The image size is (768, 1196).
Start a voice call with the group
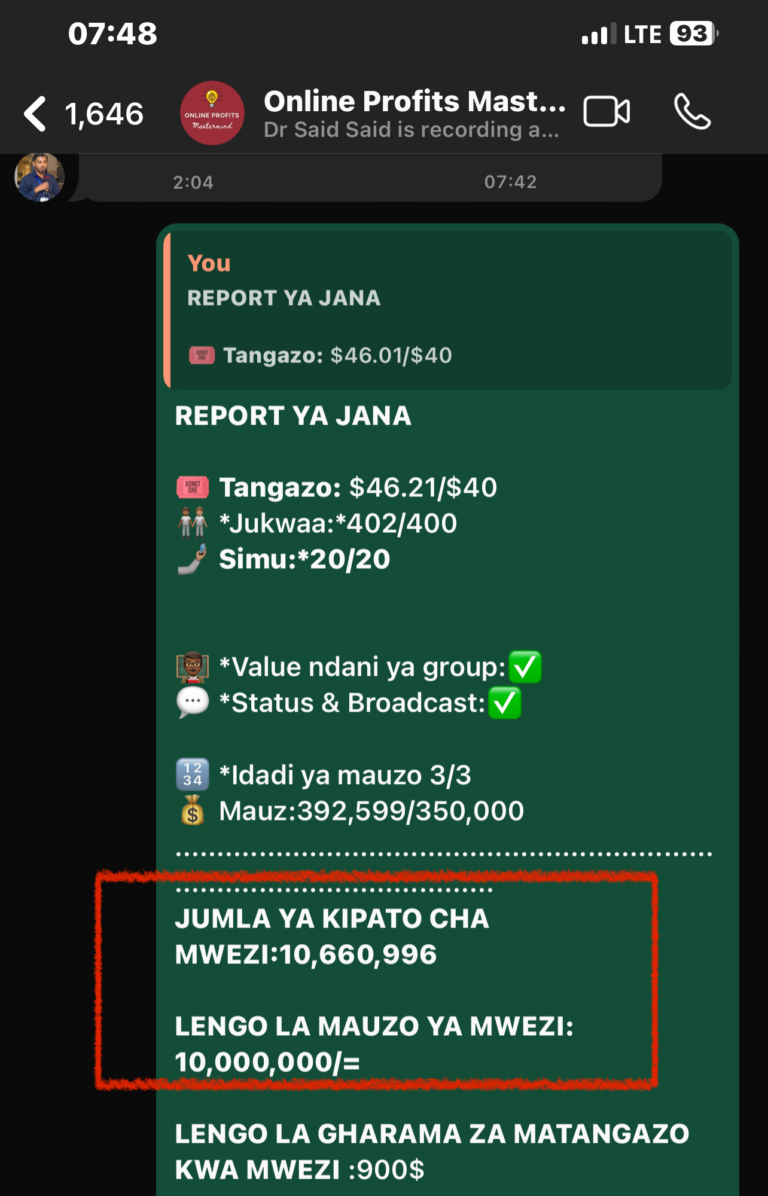click(x=692, y=113)
